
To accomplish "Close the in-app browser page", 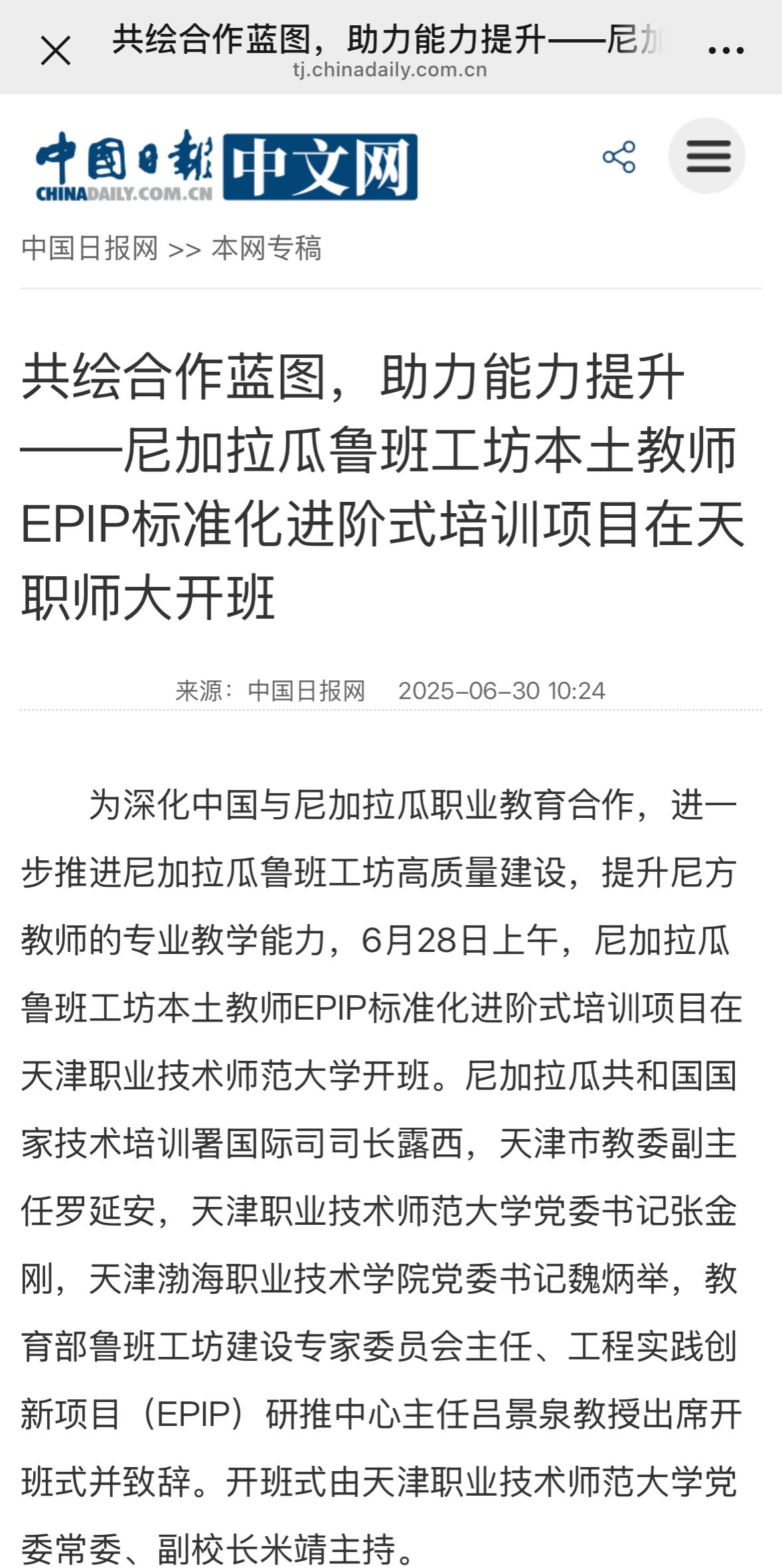I will pyautogui.click(x=56, y=50).
